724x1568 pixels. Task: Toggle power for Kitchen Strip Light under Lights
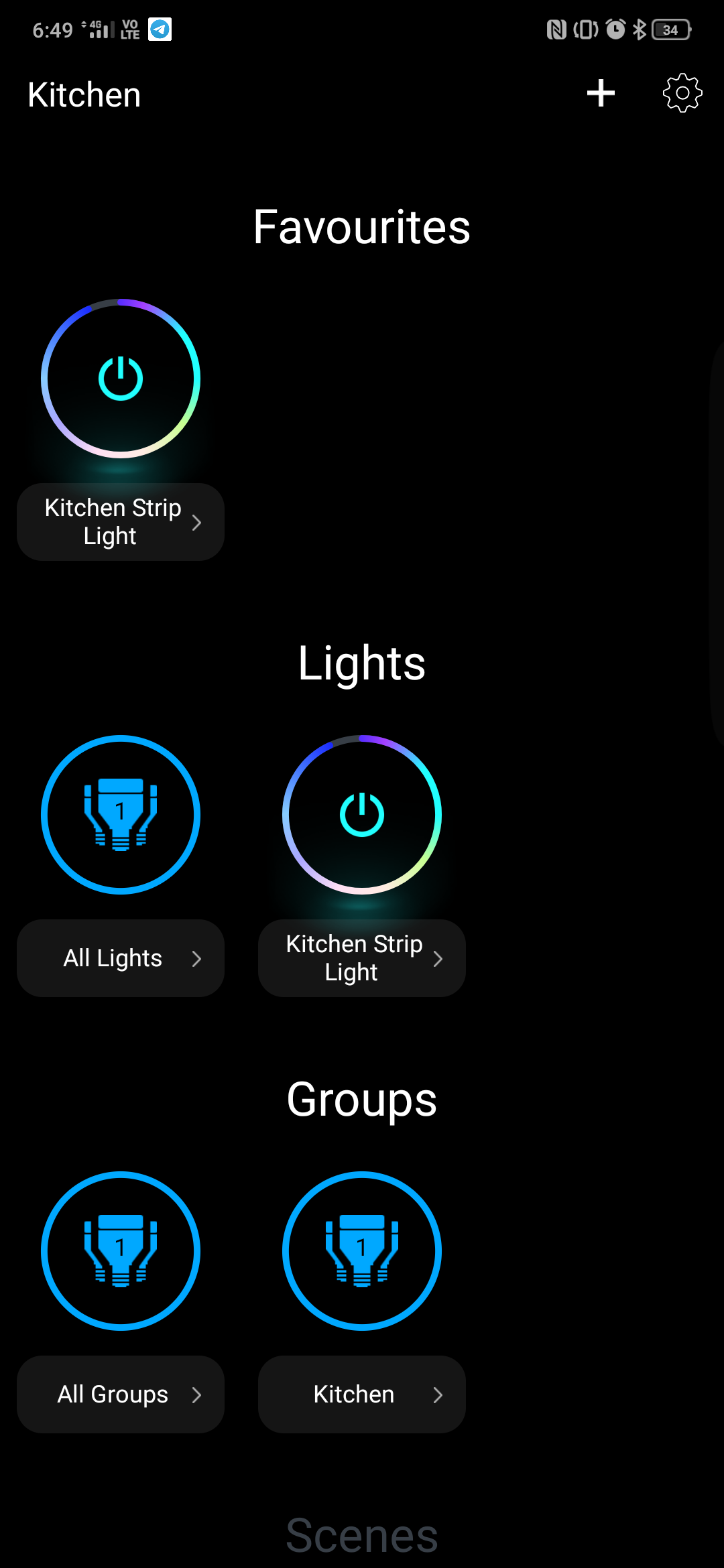[362, 815]
